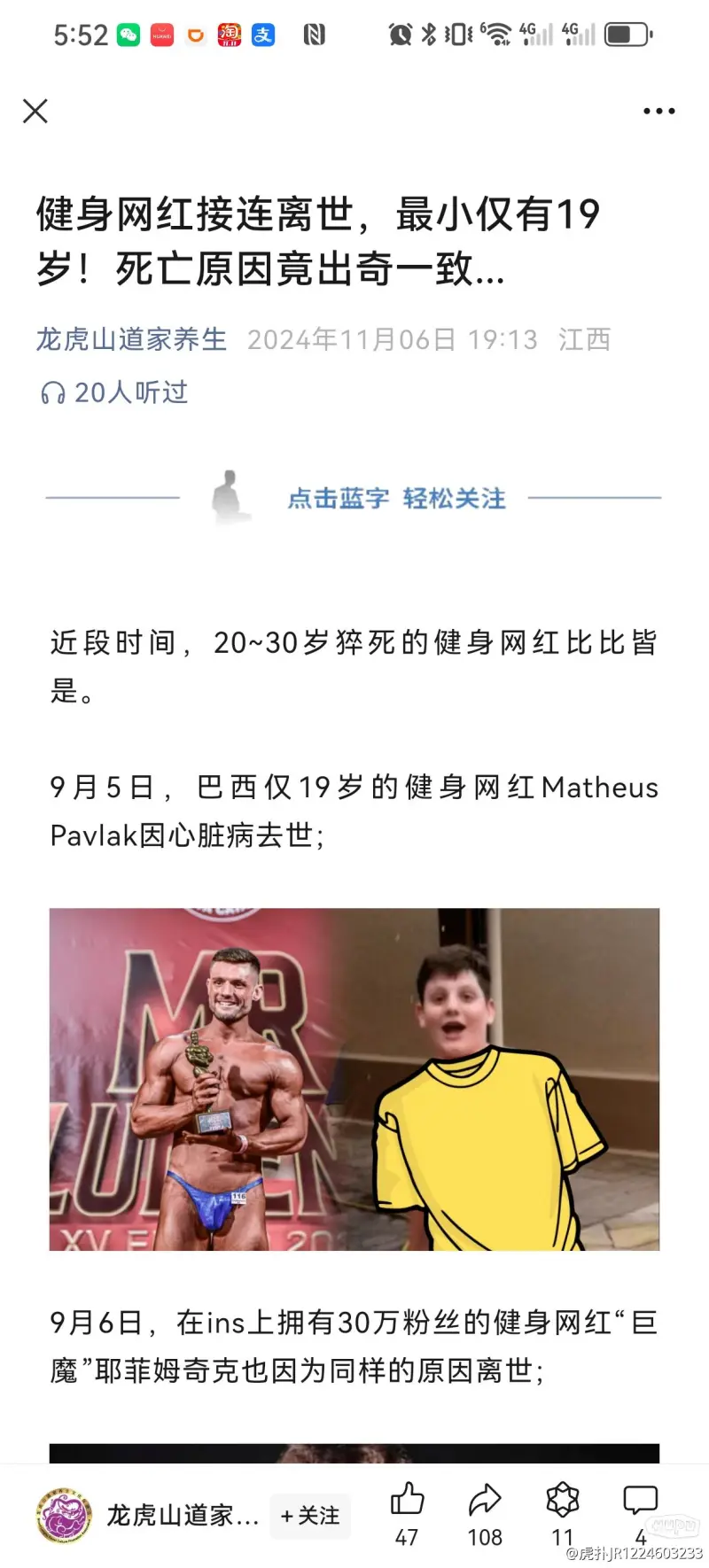This screenshot has height=1568, width=709.
Task: Tap the 在看 flower icon
Action: tap(563, 1501)
